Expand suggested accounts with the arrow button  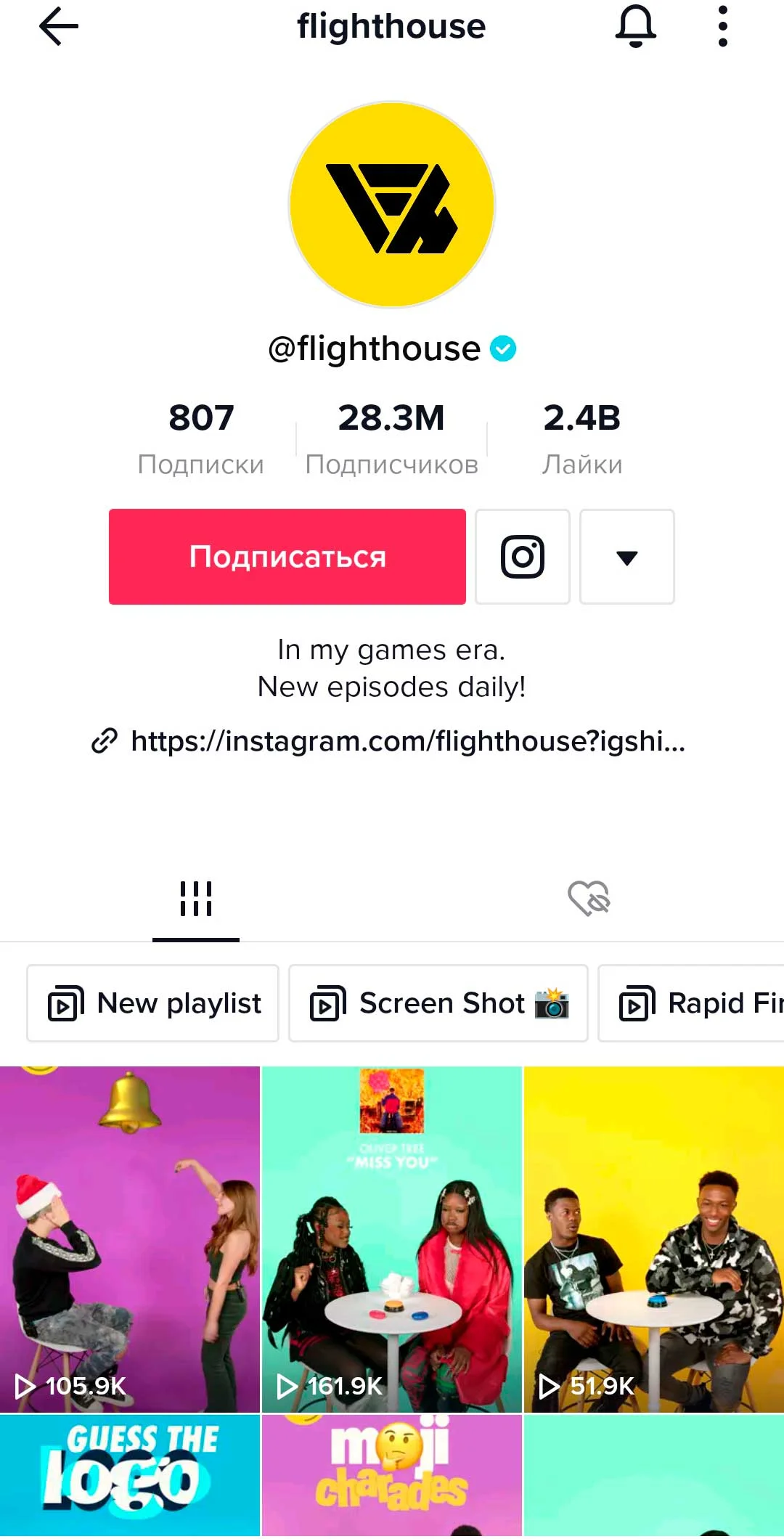click(x=627, y=557)
